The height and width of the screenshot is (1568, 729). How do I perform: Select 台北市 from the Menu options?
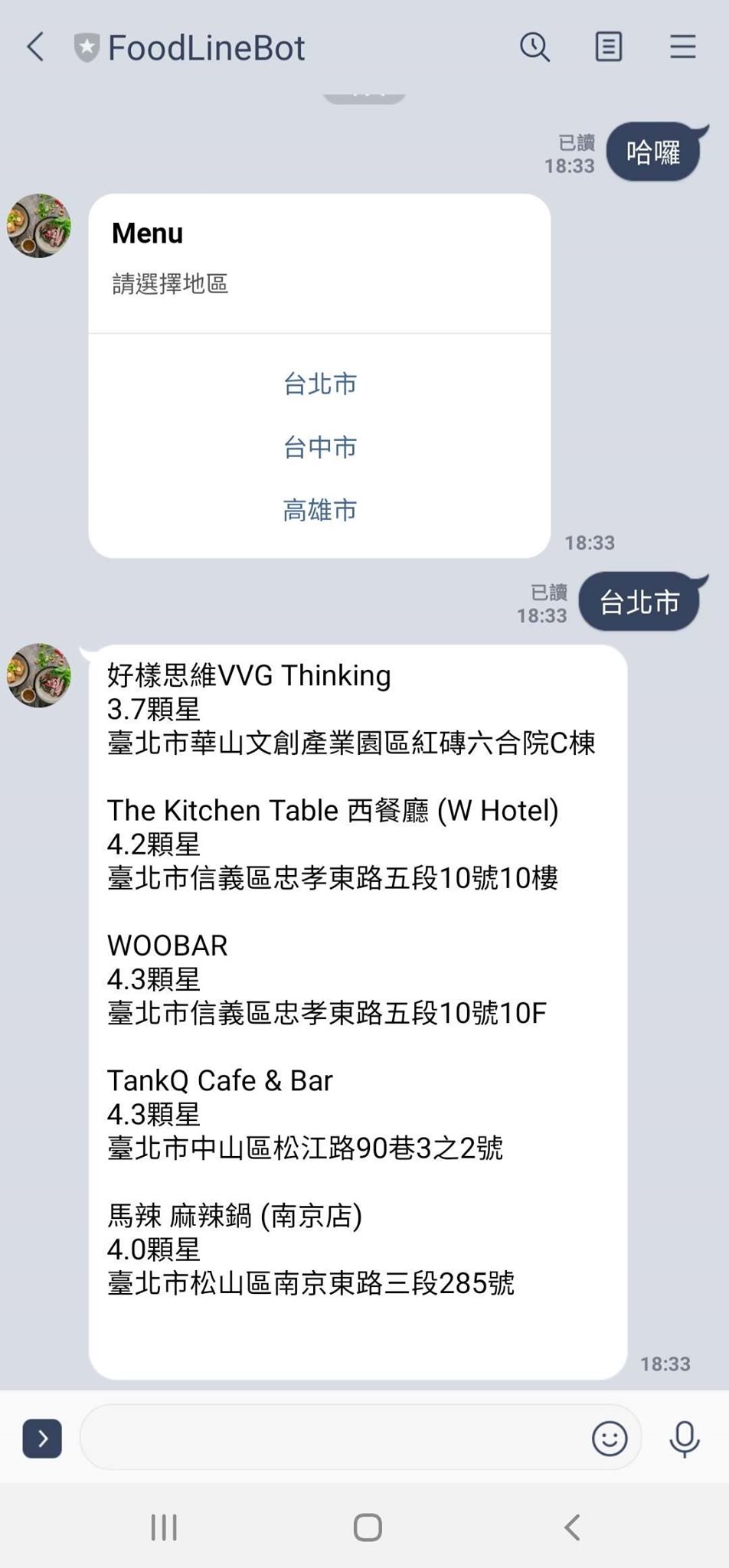click(x=319, y=384)
